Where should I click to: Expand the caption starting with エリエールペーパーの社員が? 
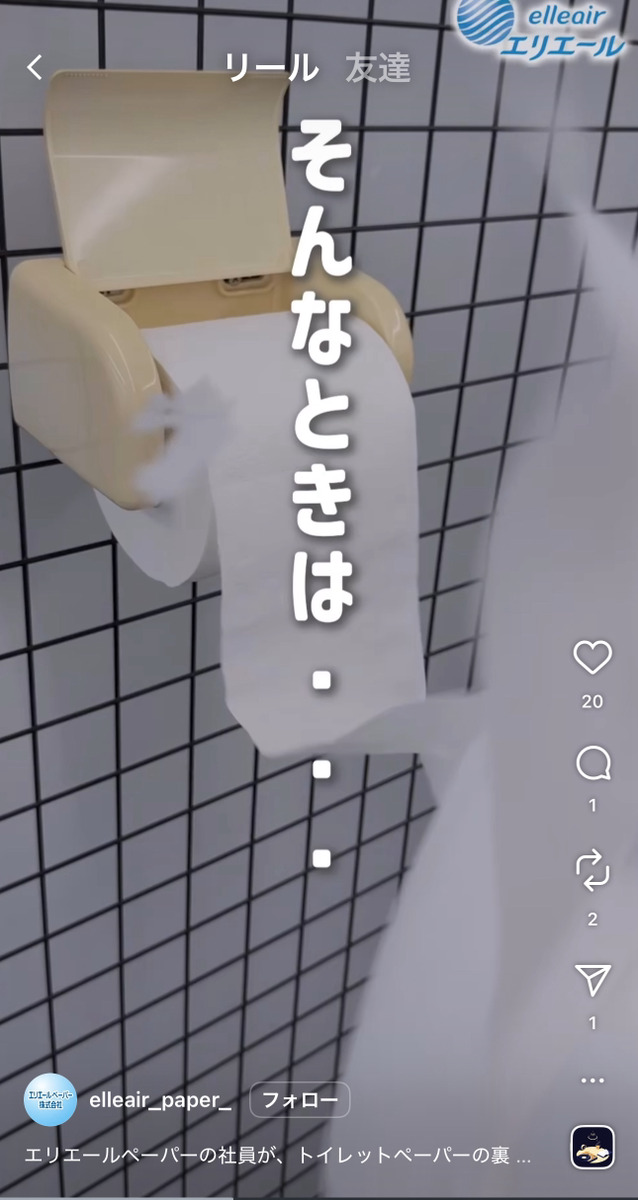click(x=280, y=1156)
